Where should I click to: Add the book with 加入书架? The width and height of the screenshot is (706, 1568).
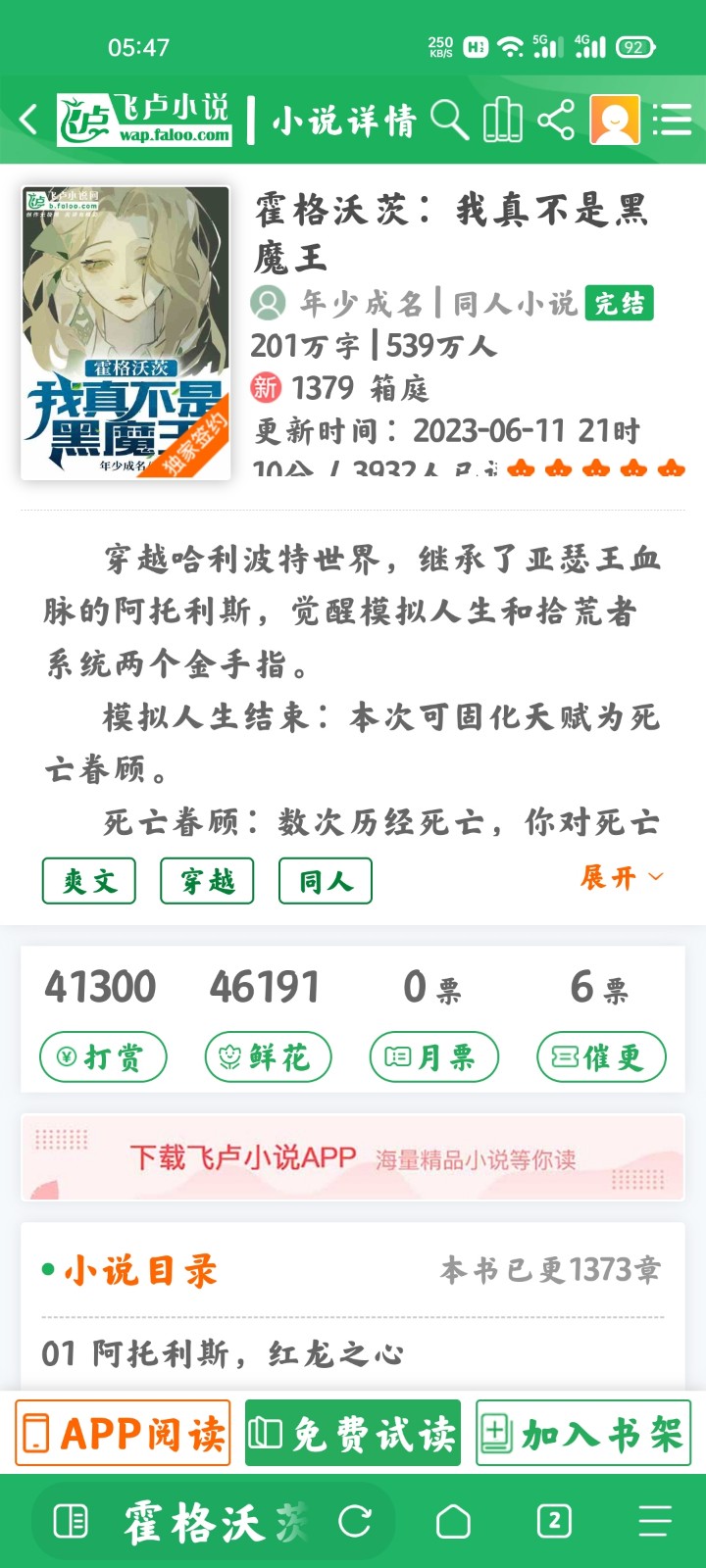(x=582, y=1433)
